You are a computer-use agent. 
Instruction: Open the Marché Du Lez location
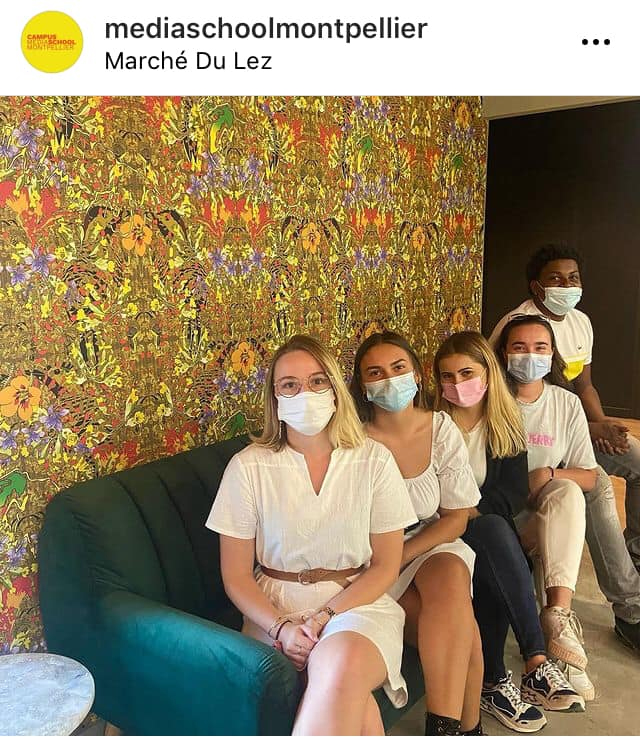(x=188, y=60)
